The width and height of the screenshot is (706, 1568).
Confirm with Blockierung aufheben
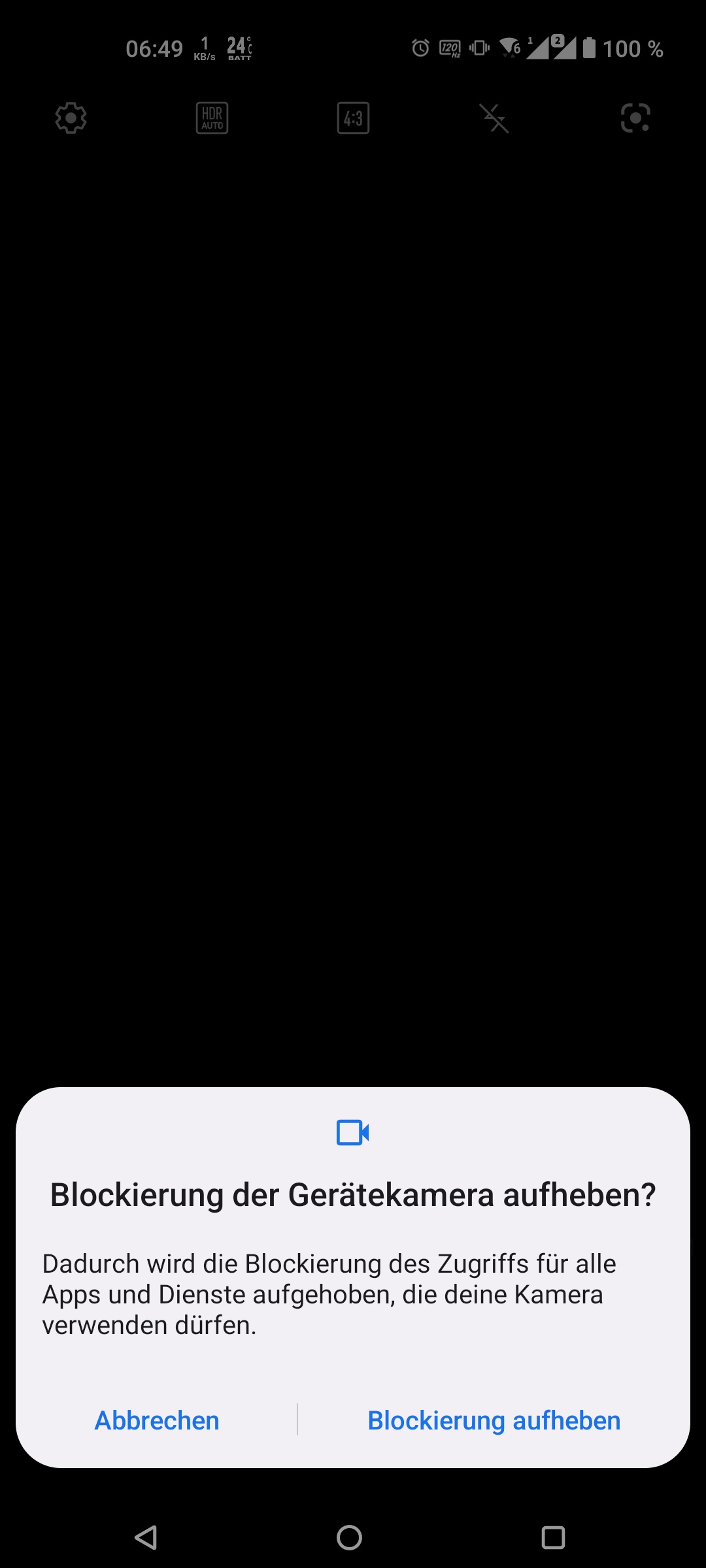(494, 1420)
